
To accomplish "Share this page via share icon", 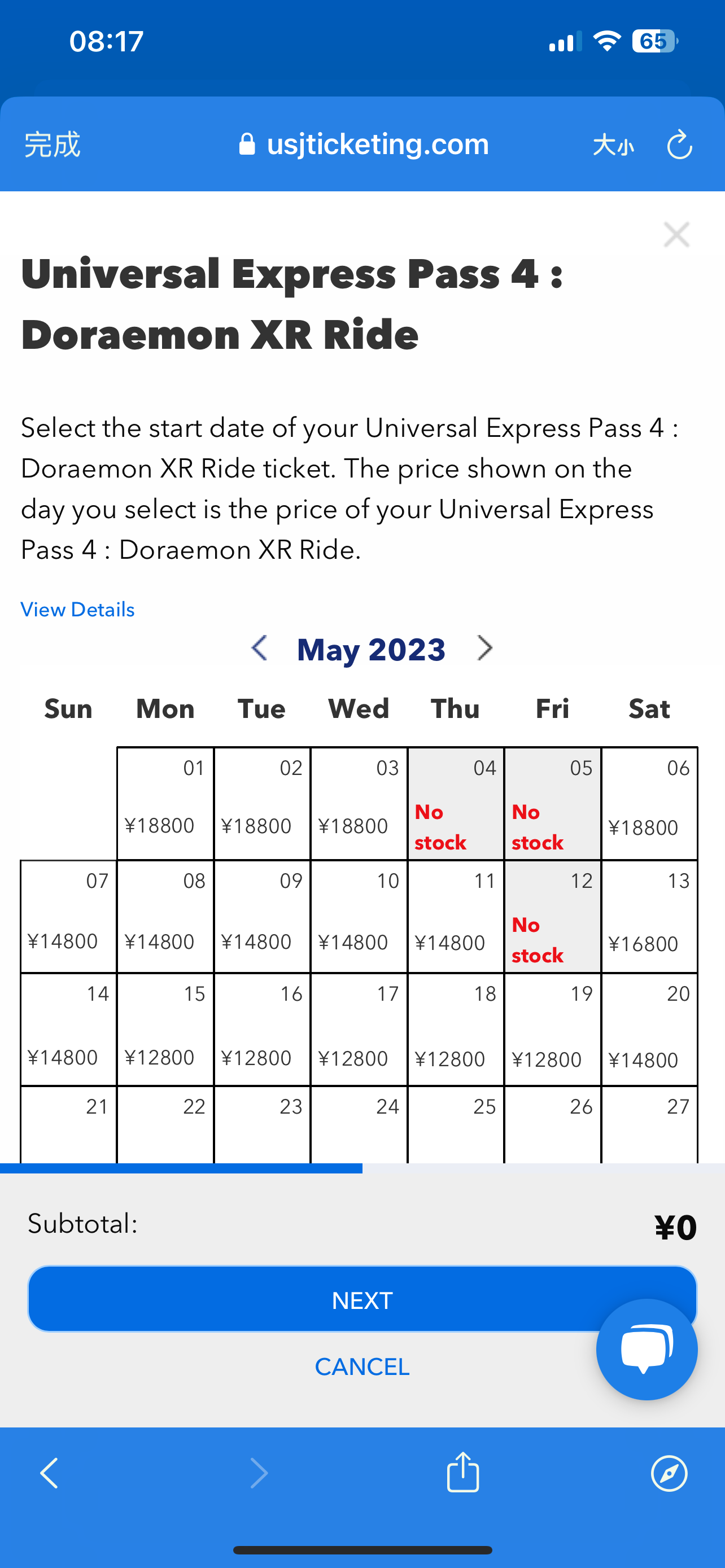I will tap(462, 1472).
